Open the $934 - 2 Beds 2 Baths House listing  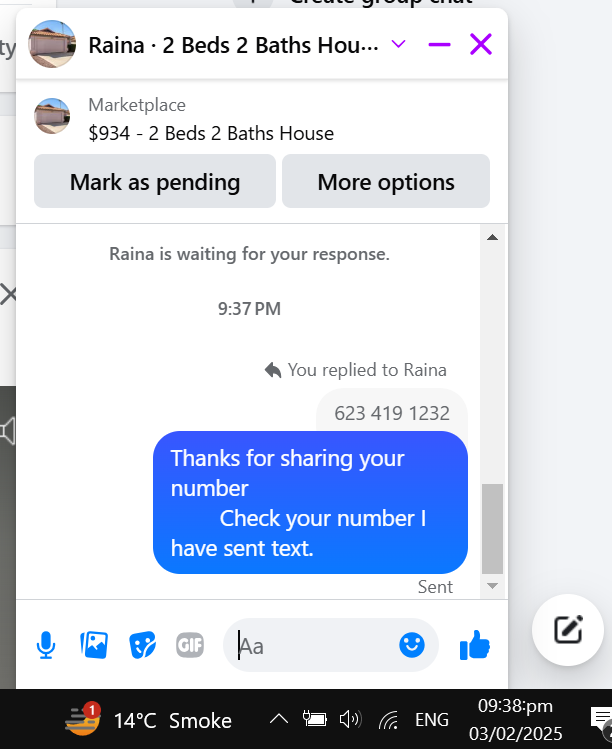211,133
